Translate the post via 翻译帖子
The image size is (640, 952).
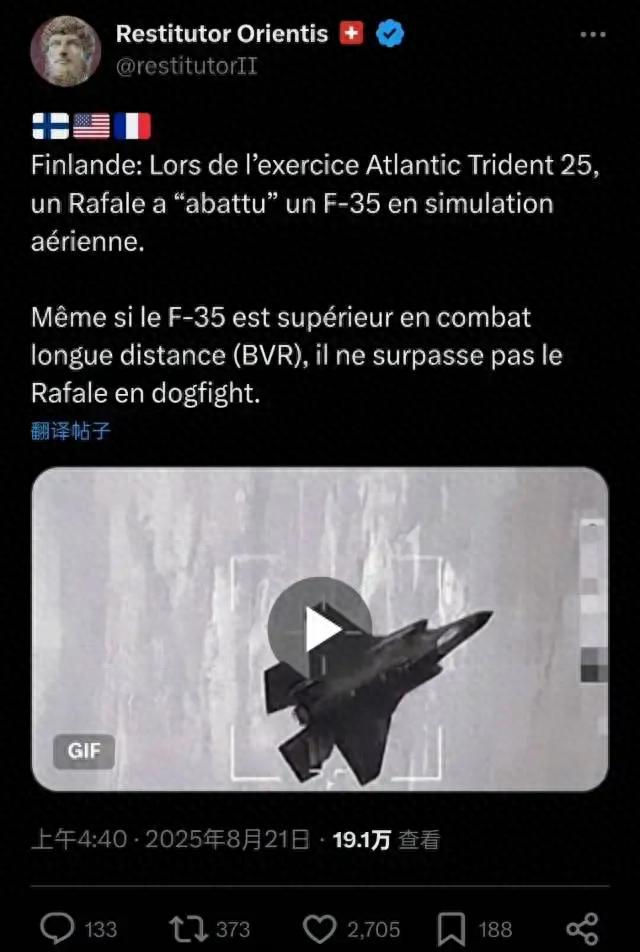click(69, 431)
